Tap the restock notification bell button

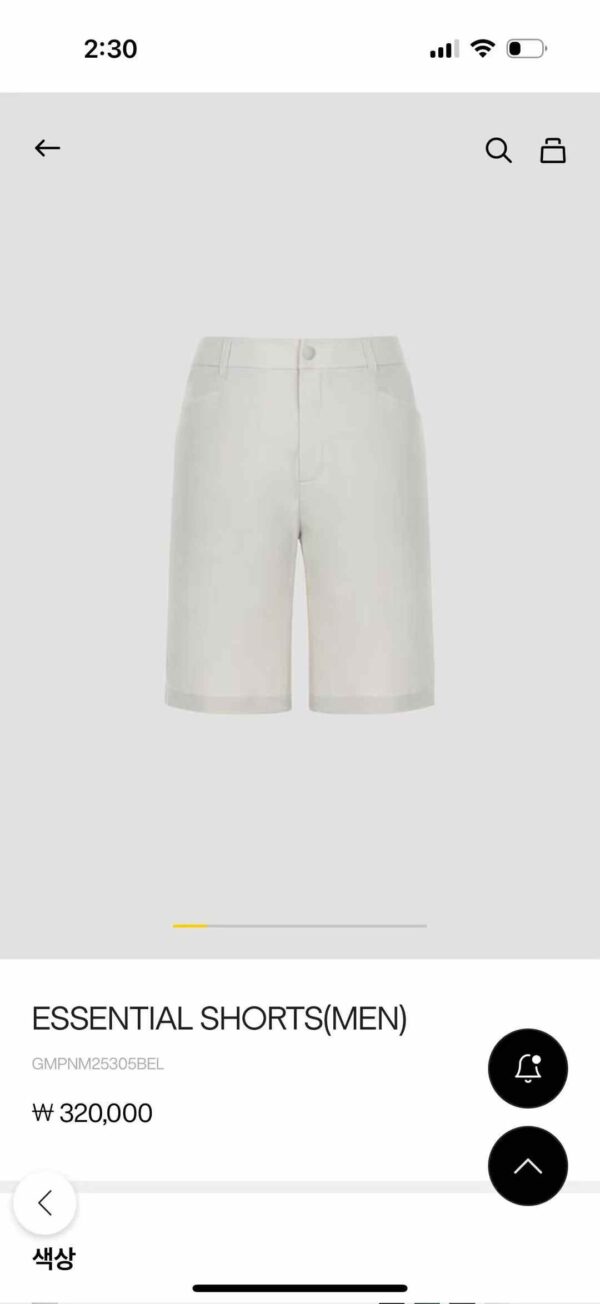point(527,1069)
